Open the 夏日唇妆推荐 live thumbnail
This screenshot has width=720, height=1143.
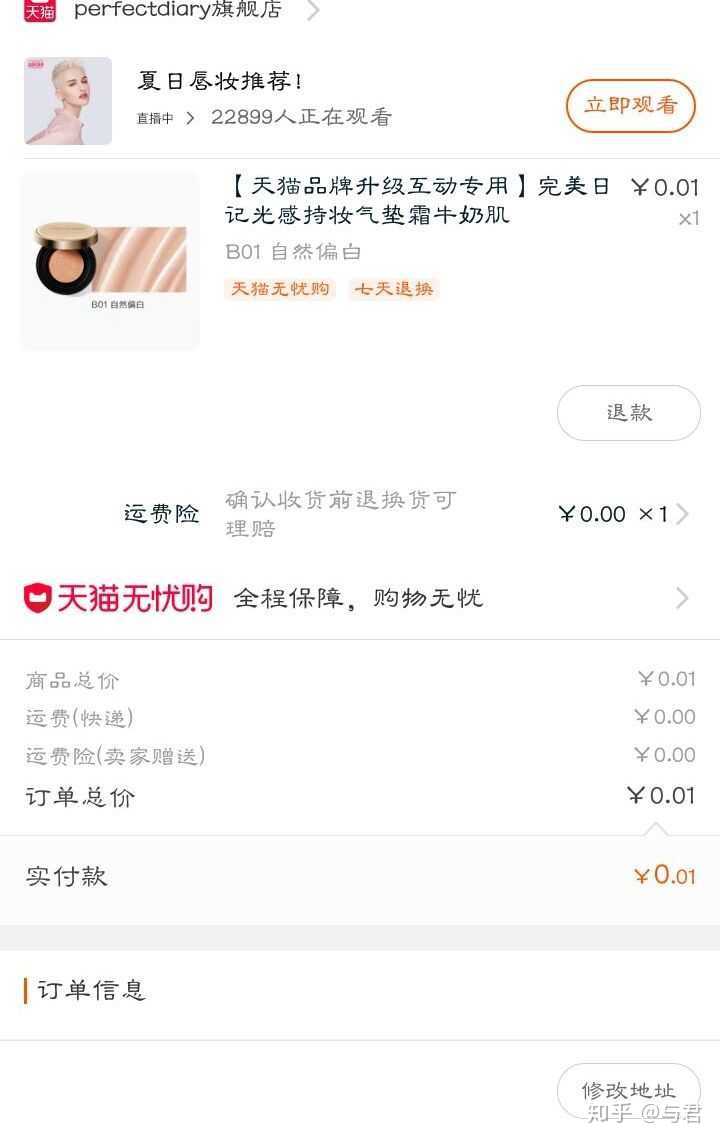(68, 101)
